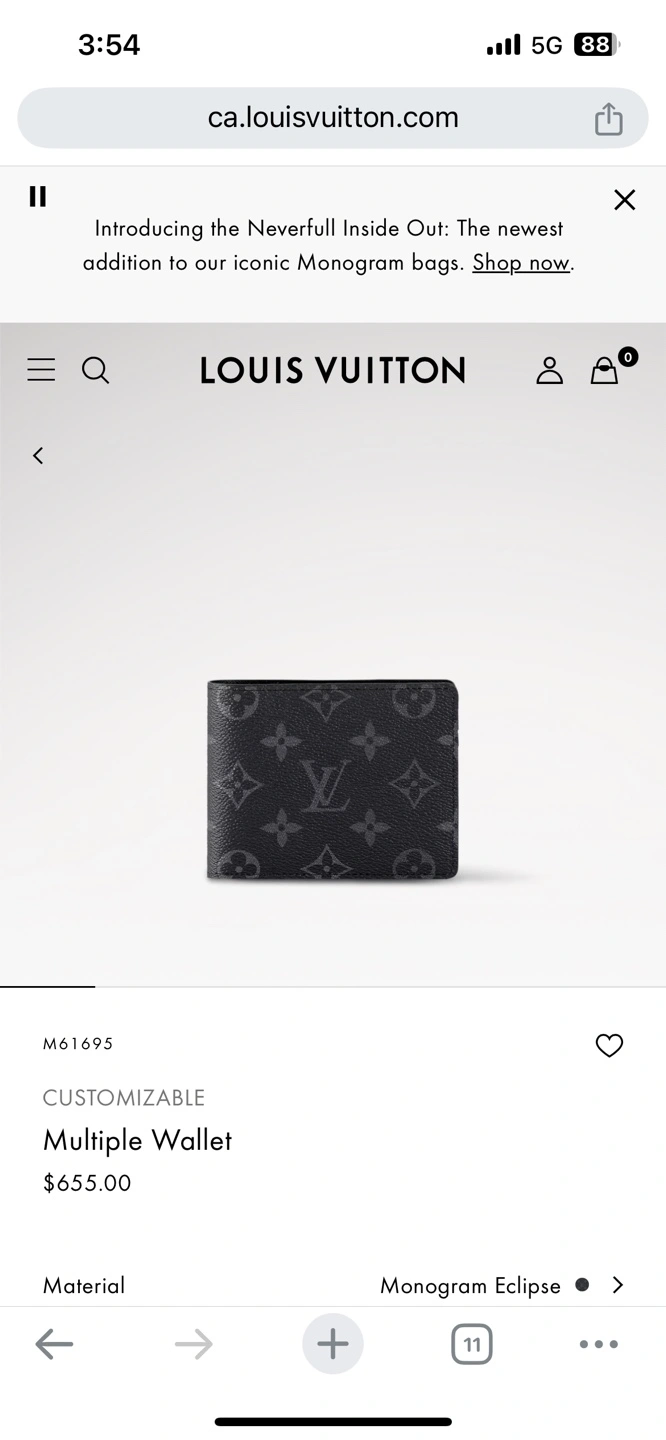Dismiss the Neverfull announcement banner
This screenshot has width=666, height=1440.
[x=624, y=200]
